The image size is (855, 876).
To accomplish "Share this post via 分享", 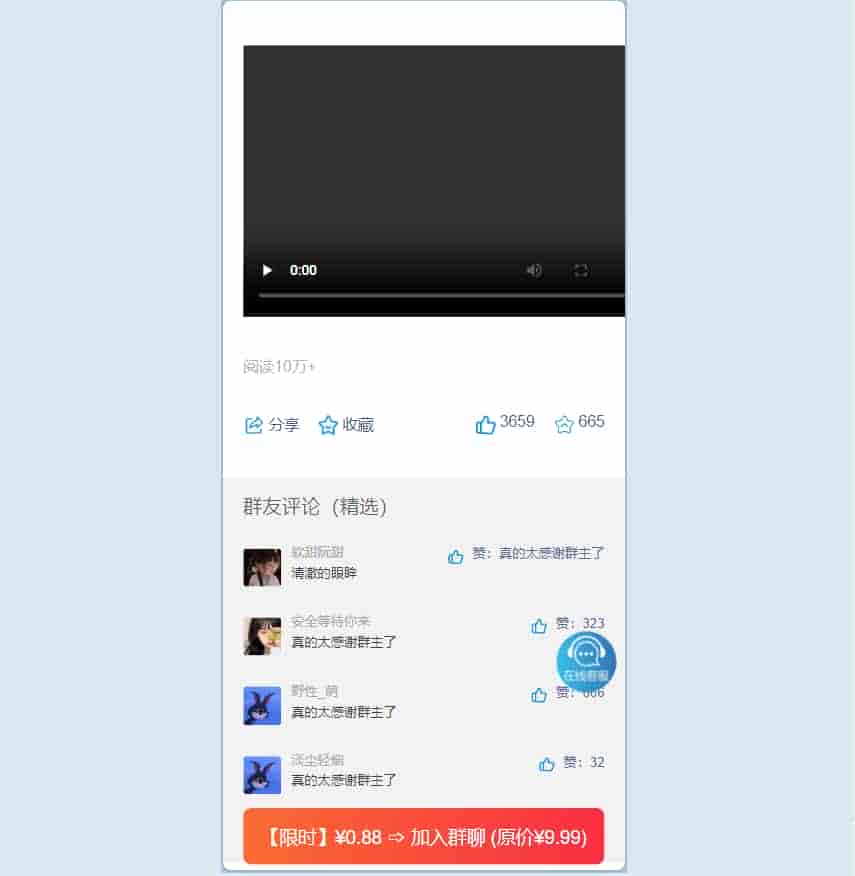I will (x=272, y=425).
